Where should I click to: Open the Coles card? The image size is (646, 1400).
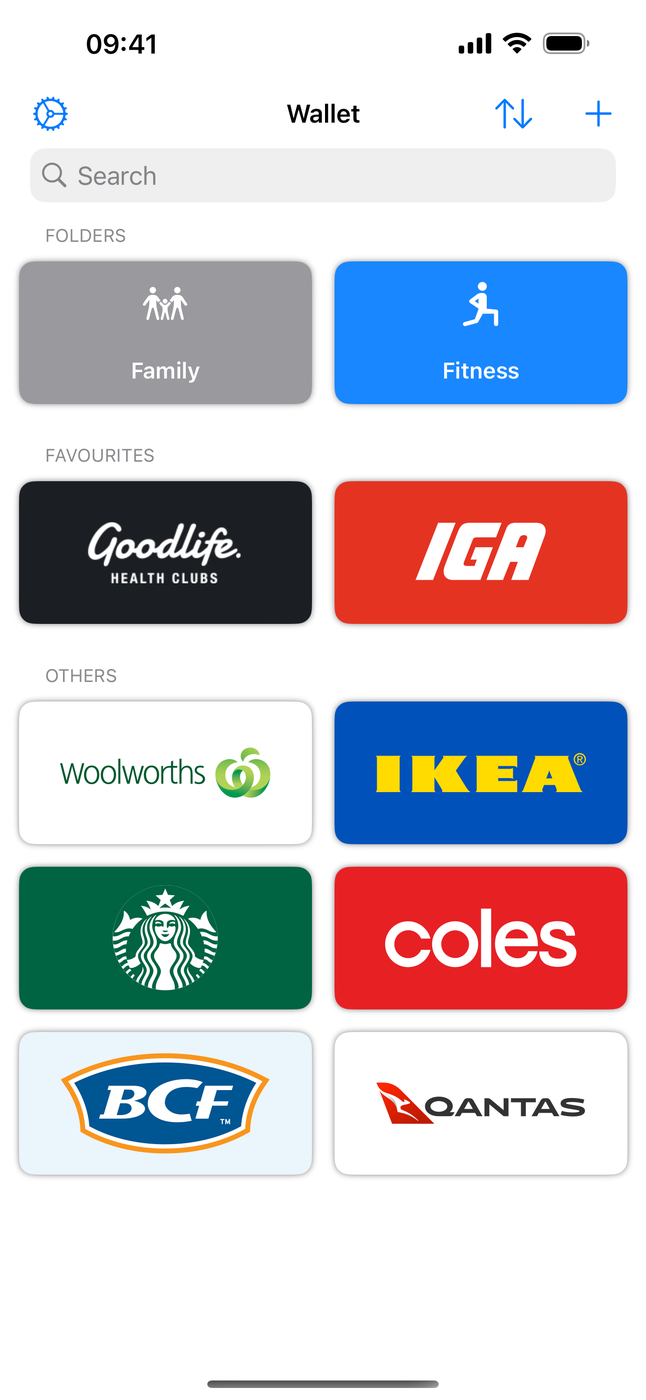coord(481,938)
